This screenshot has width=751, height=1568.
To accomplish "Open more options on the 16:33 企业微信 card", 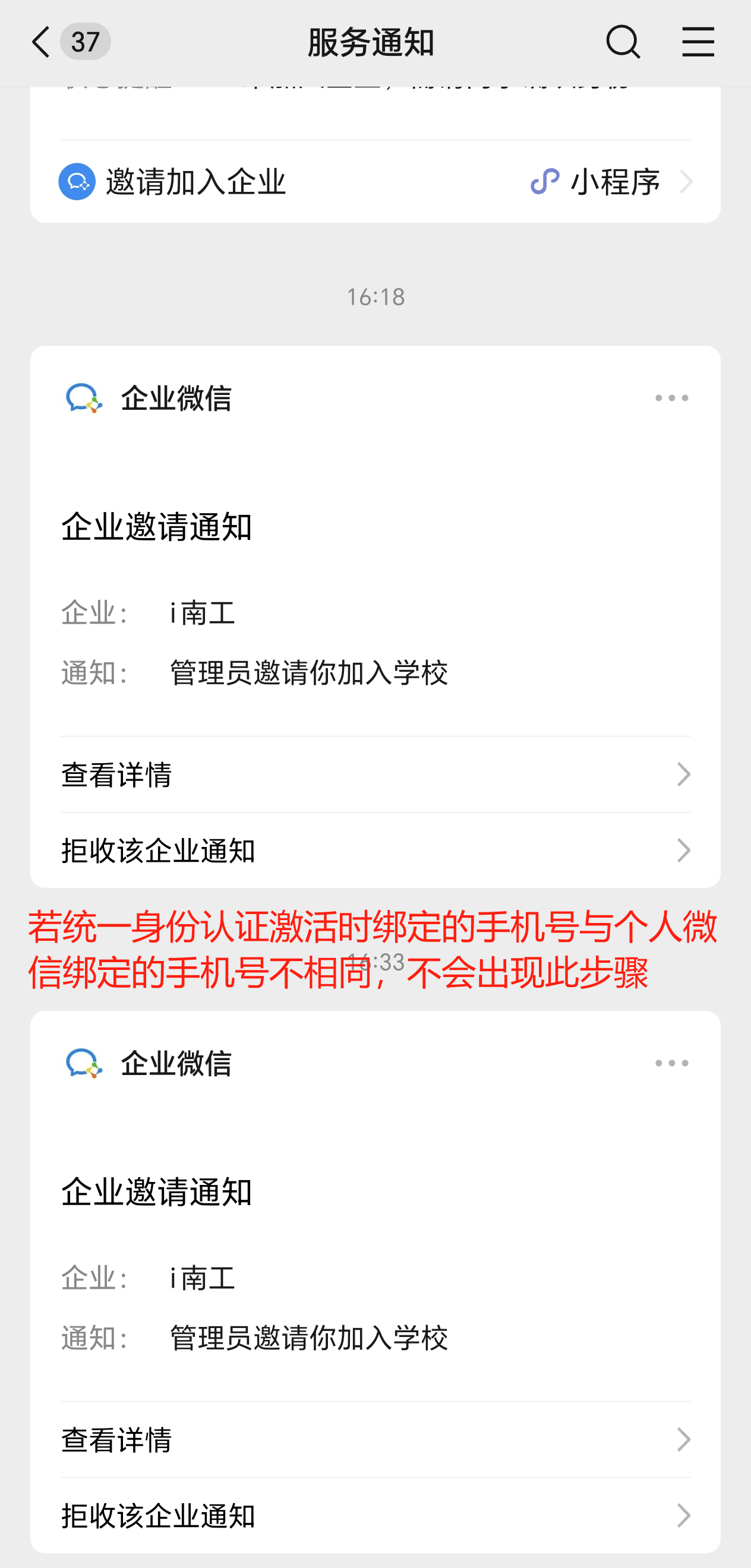I will point(671,1063).
